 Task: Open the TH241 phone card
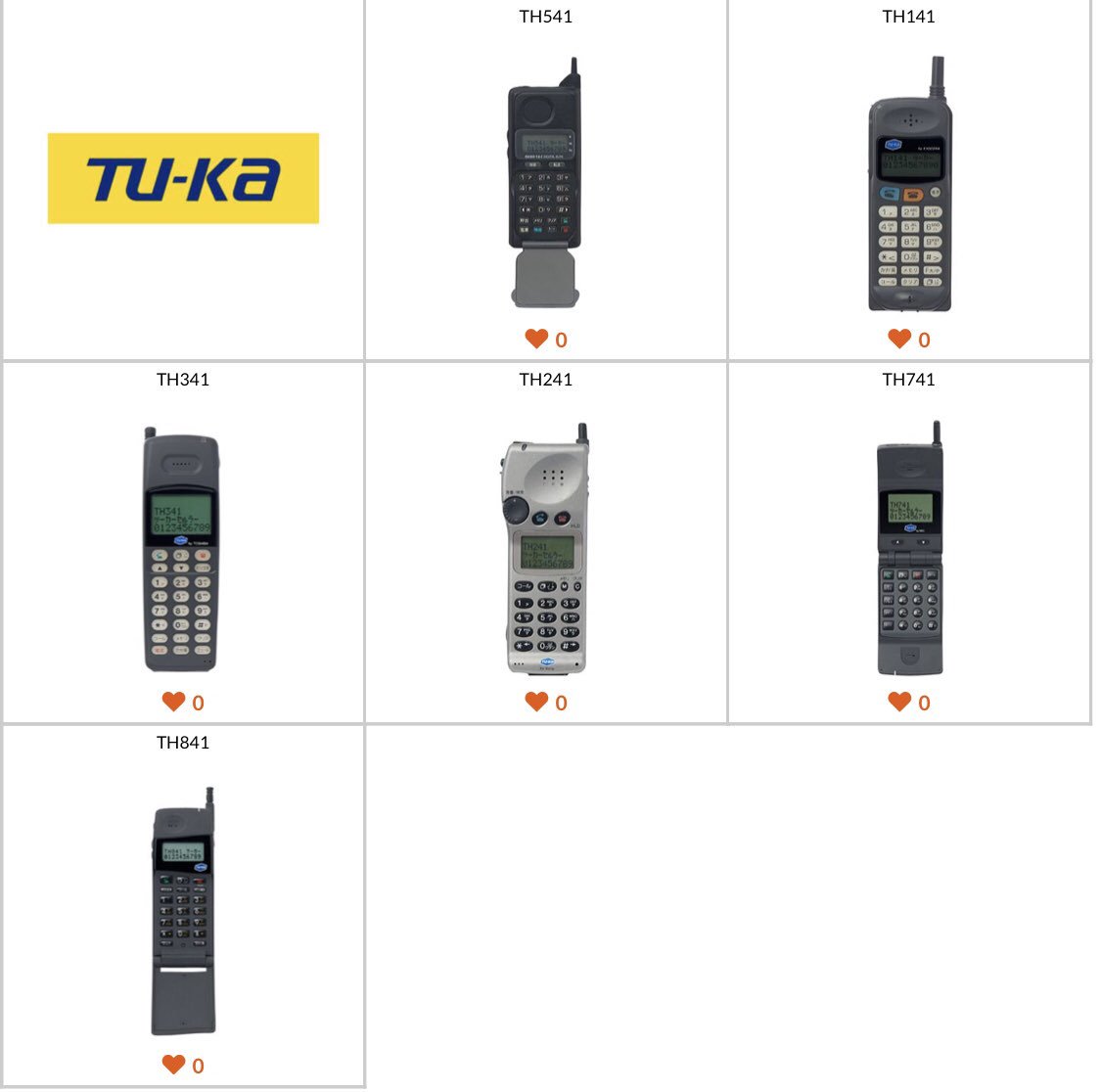tap(545, 548)
